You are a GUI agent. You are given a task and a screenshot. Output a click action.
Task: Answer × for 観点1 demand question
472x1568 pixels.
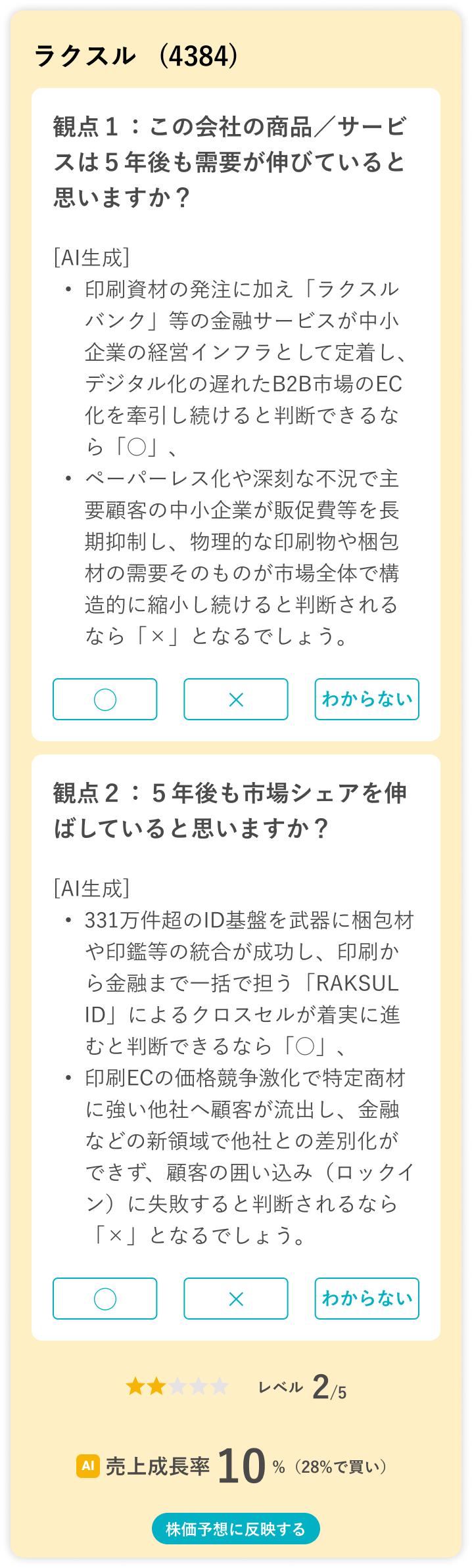[235, 699]
